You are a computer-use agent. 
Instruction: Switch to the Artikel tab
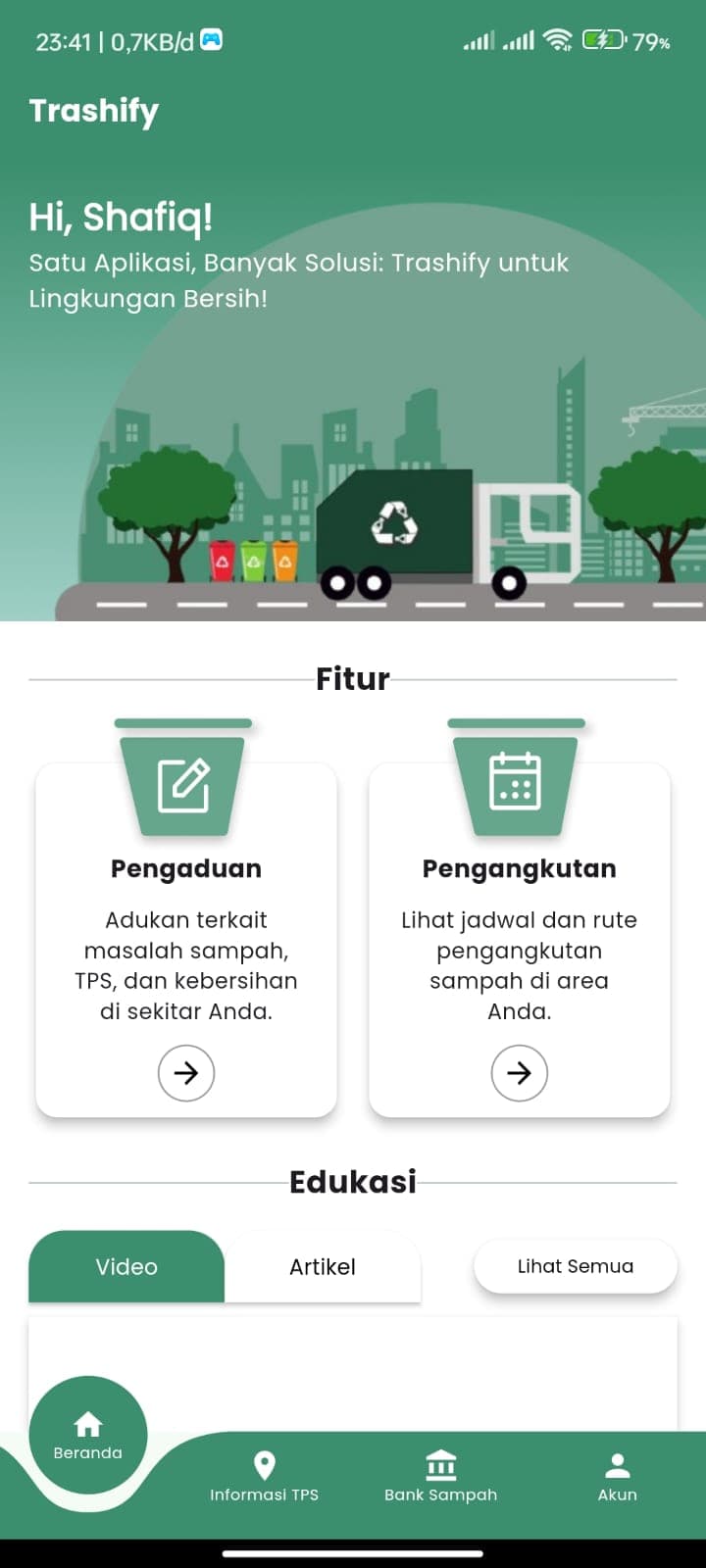click(323, 1266)
